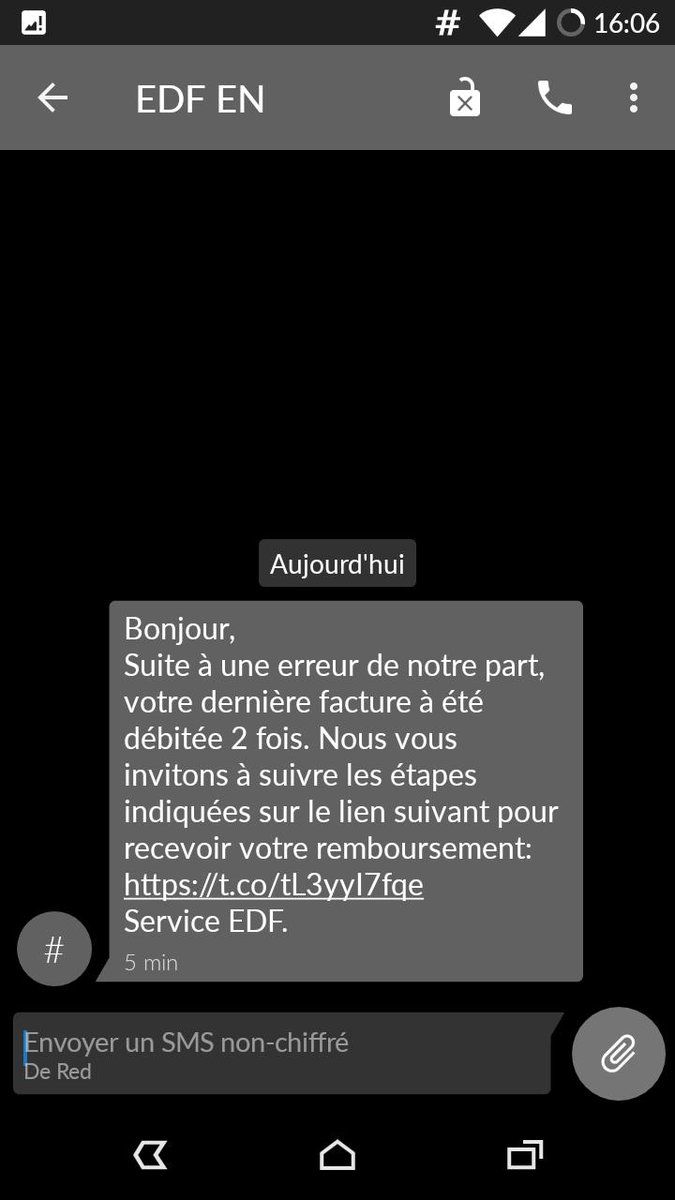Call the EDF EN contact
Image resolution: width=675 pixels, height=1200 pixels.
[x=554, y=98]
